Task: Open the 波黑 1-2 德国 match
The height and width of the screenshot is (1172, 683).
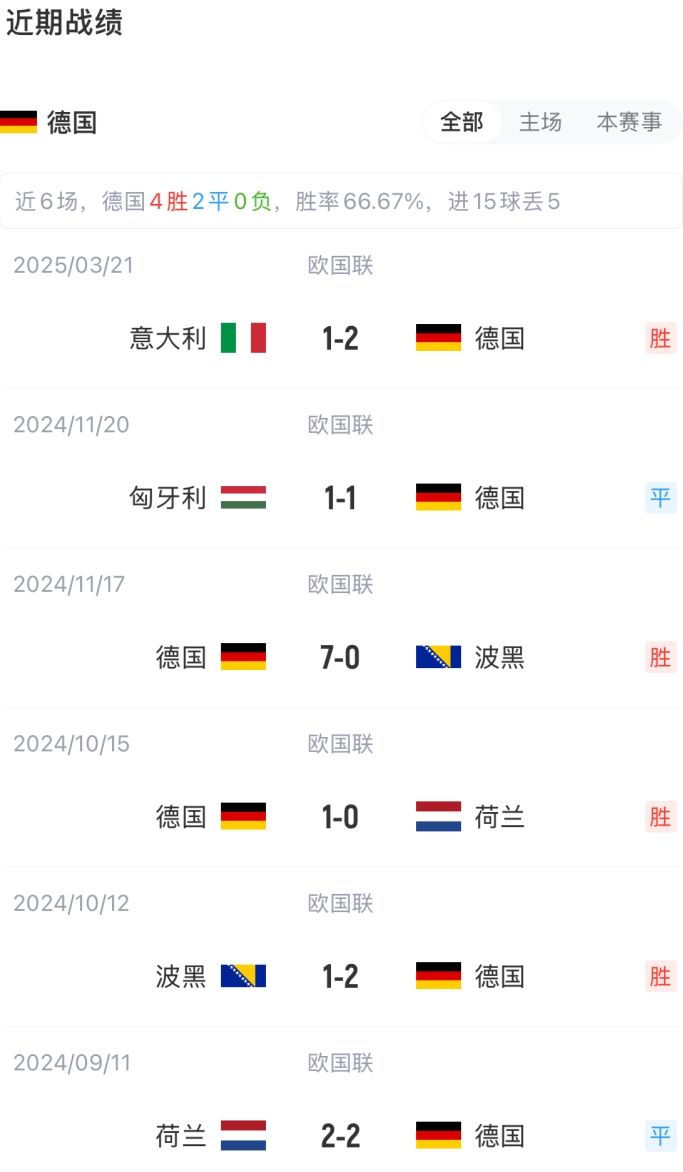Action: [341, 976]
